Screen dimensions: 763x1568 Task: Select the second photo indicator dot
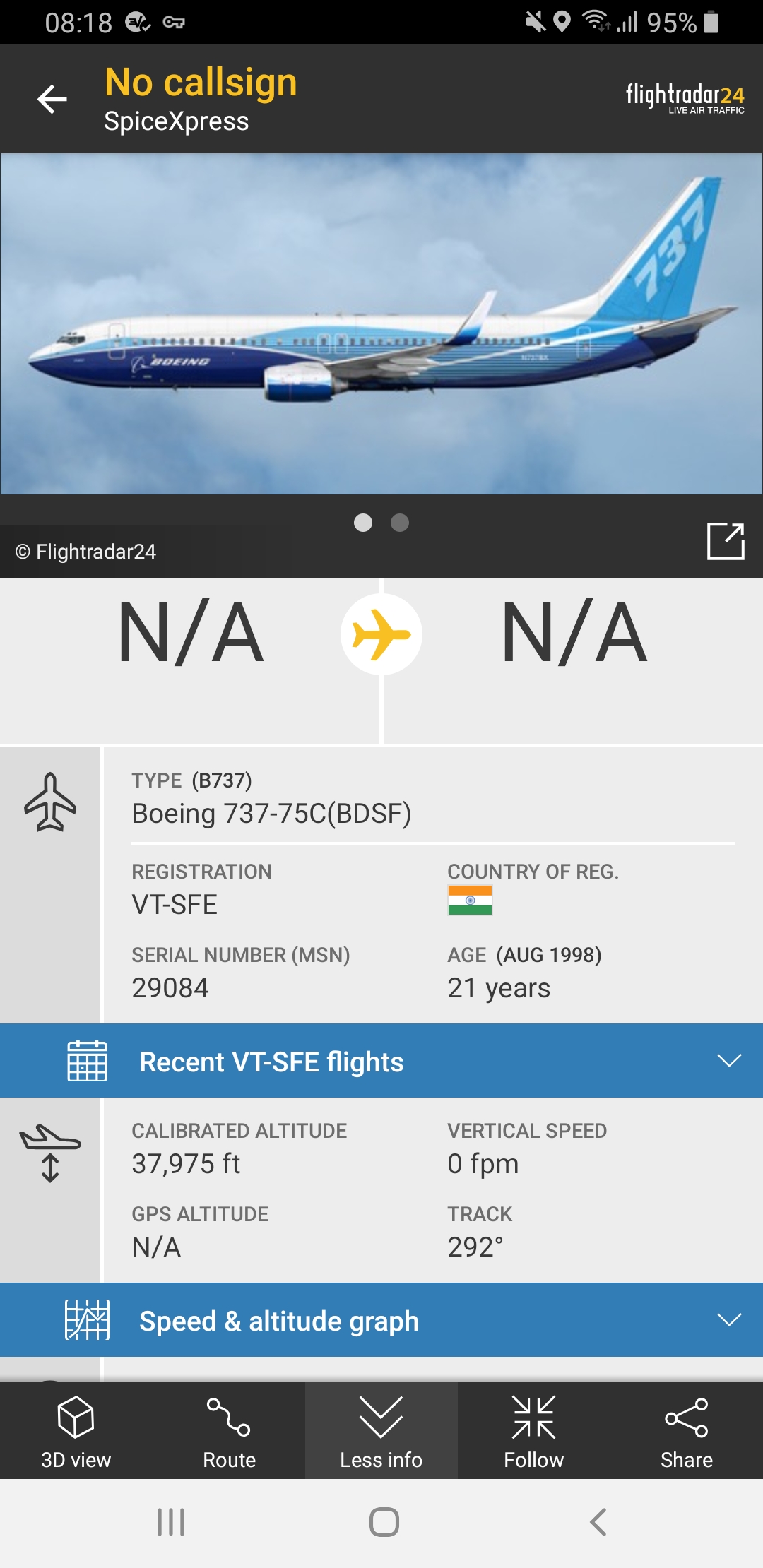coord(400,523)
